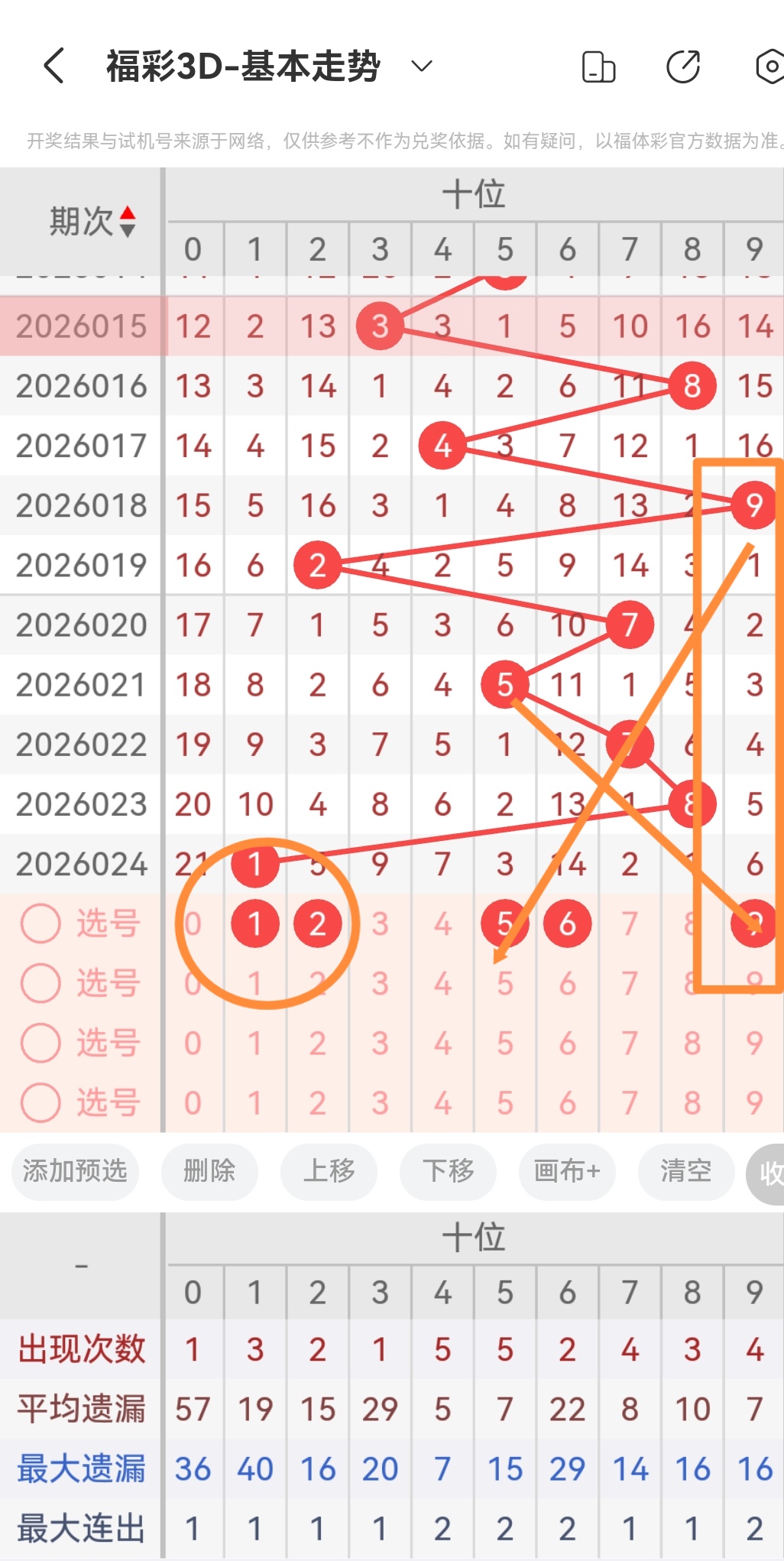This screenshot has height=1561, width=784.
Task: Deselect number 5 in the first 选号 row
Action: (505, 923)
